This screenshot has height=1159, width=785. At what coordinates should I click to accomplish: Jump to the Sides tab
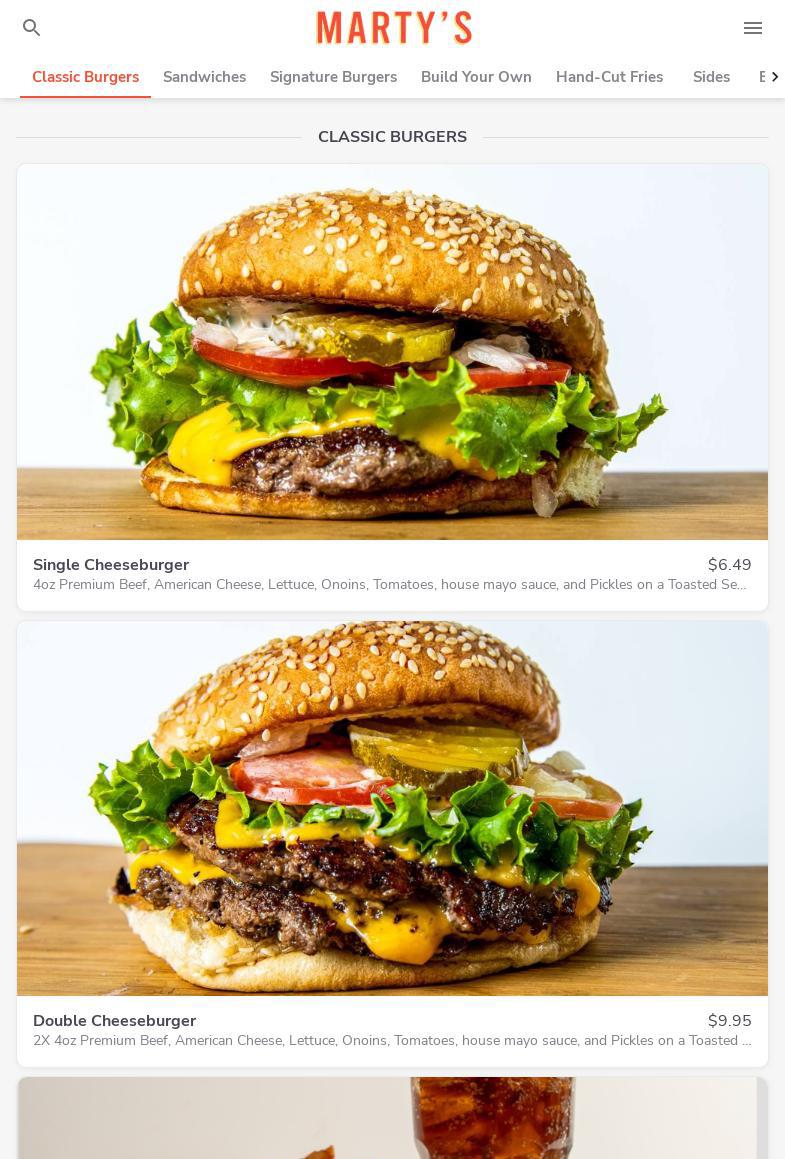711,77
